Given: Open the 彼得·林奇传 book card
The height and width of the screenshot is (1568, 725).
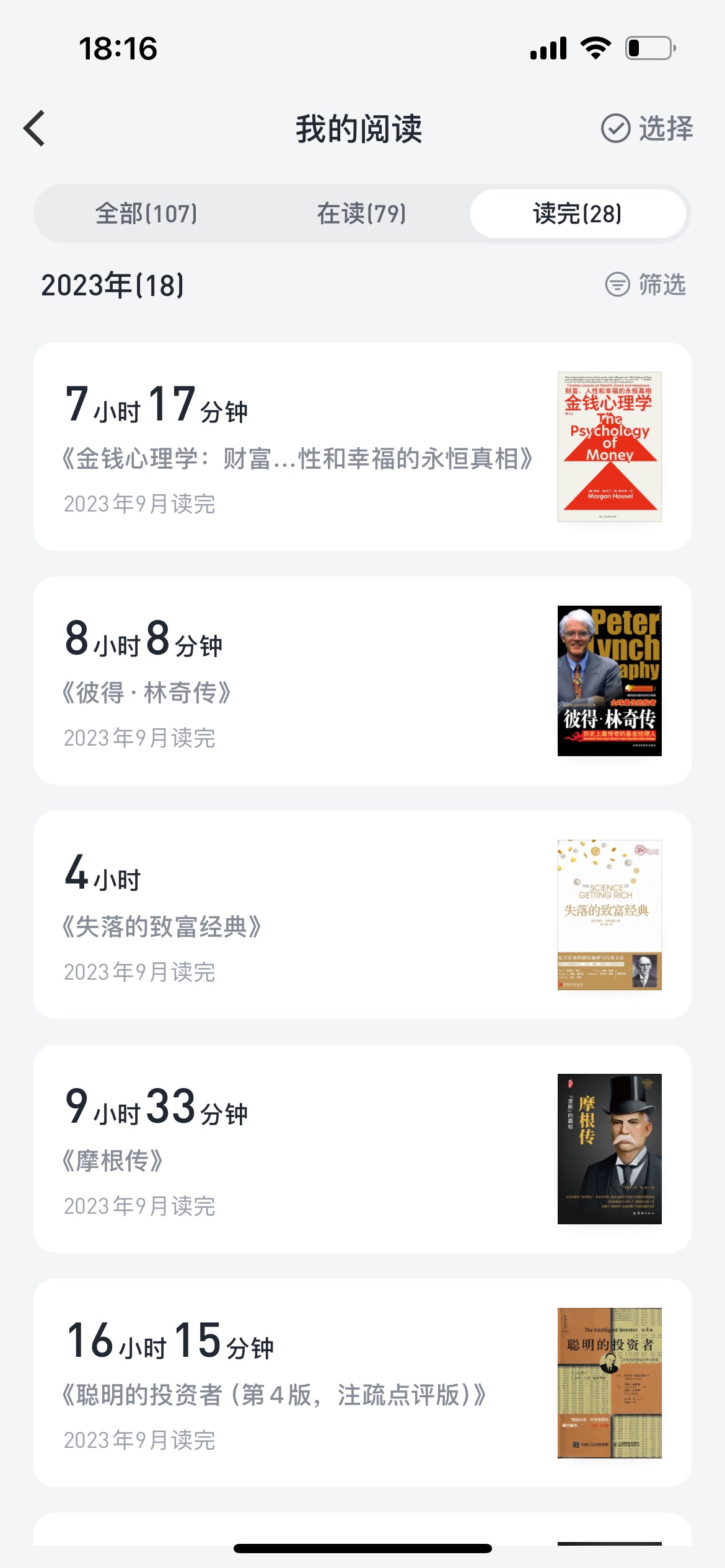Looking at the screenshot, I should [362, 681].
